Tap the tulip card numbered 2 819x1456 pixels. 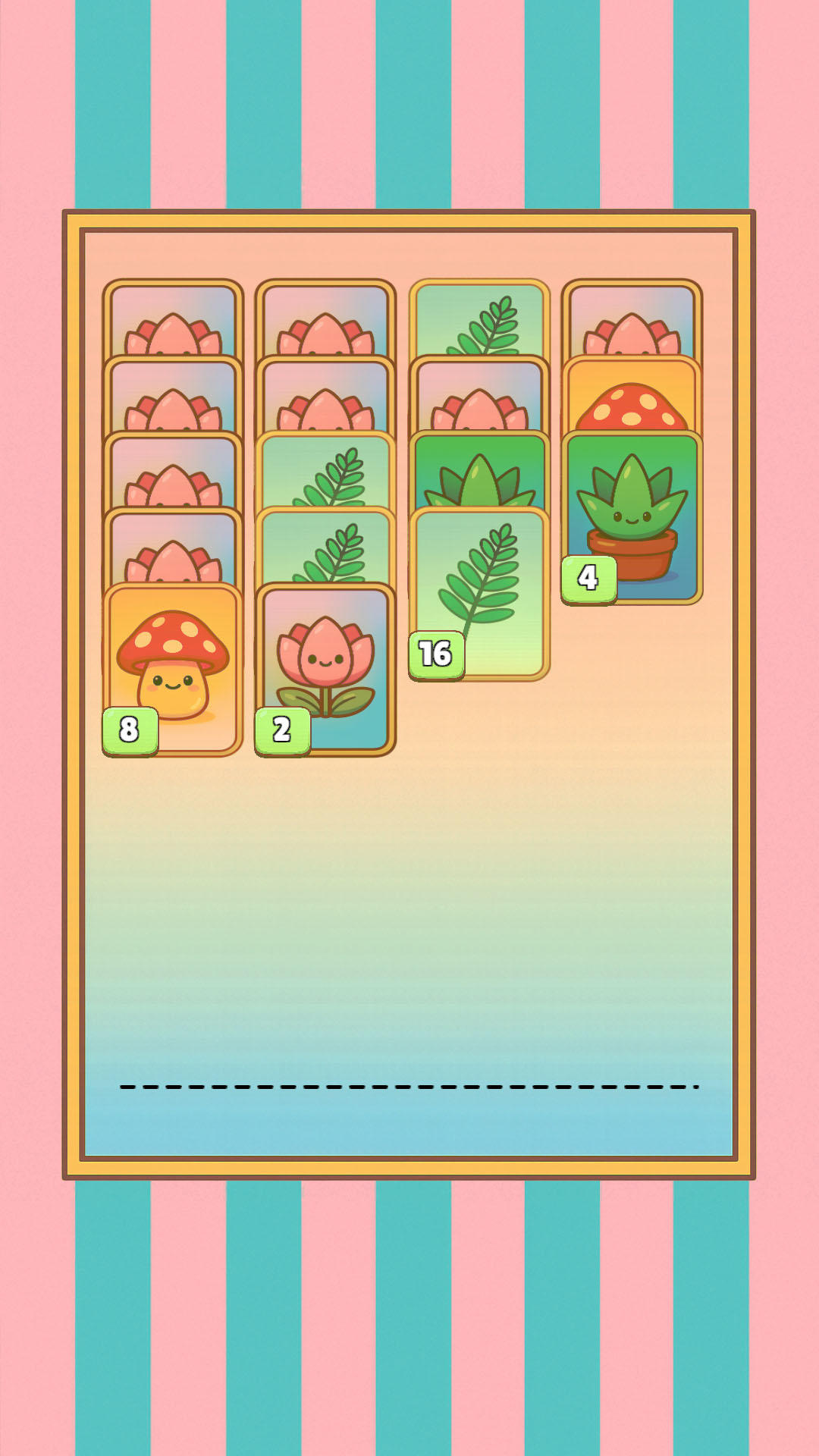[326, 669]
